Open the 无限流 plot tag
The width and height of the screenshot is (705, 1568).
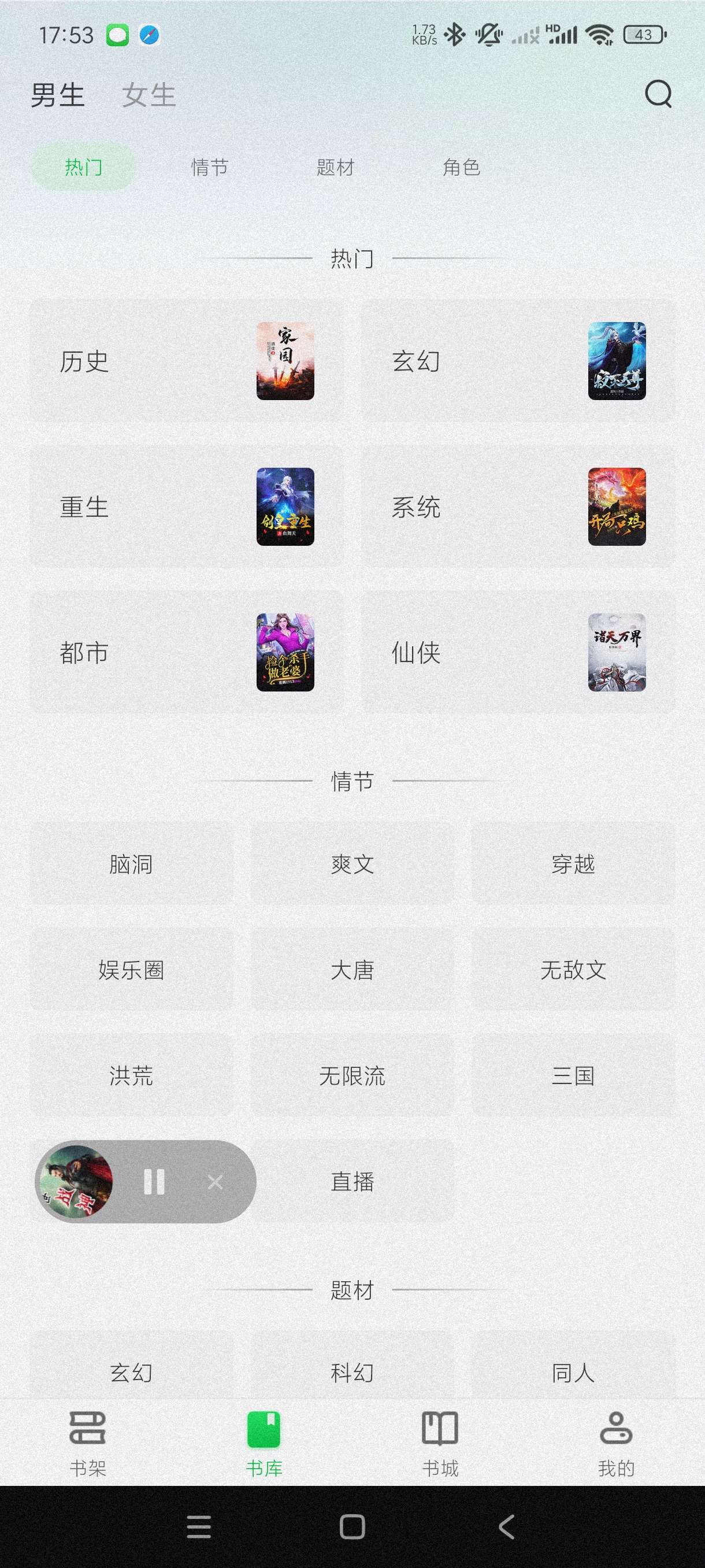(x=352, y=1075)
